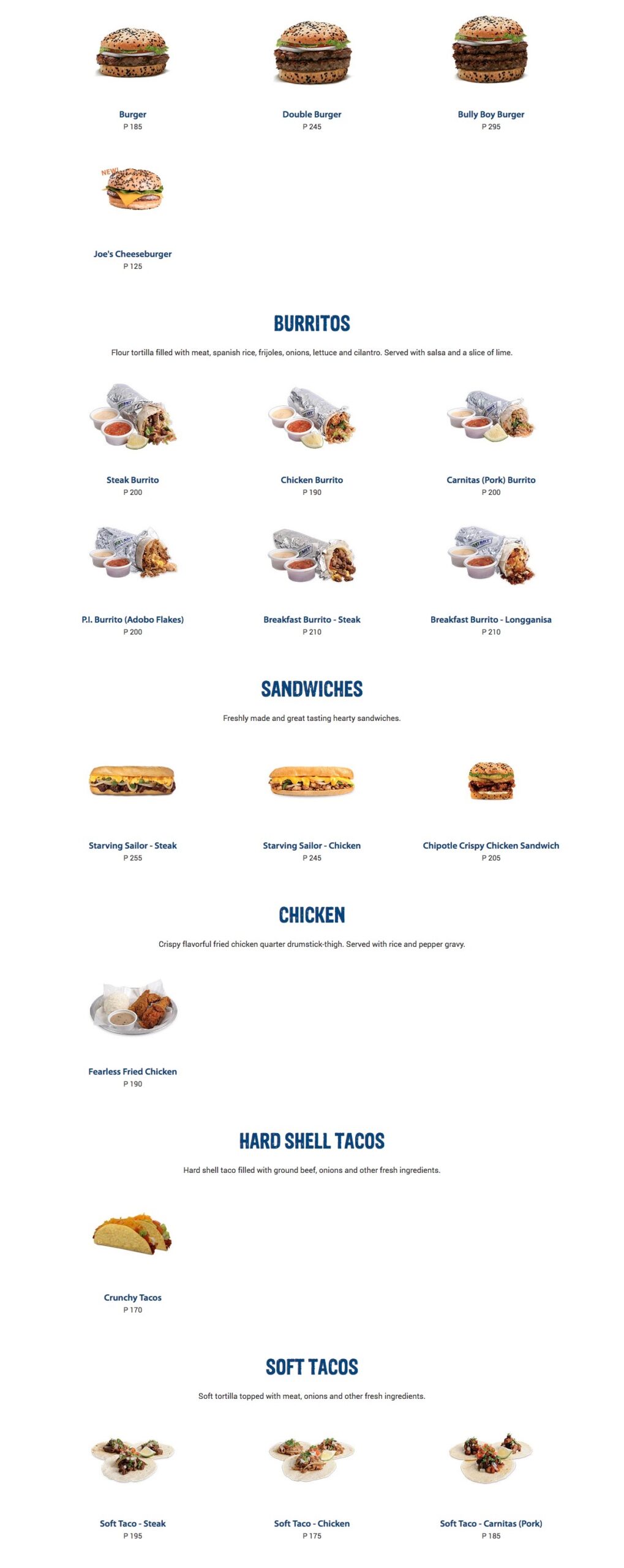Open the Bully Boy Burger item
The image size is (624, 1568).
point(491,114)
